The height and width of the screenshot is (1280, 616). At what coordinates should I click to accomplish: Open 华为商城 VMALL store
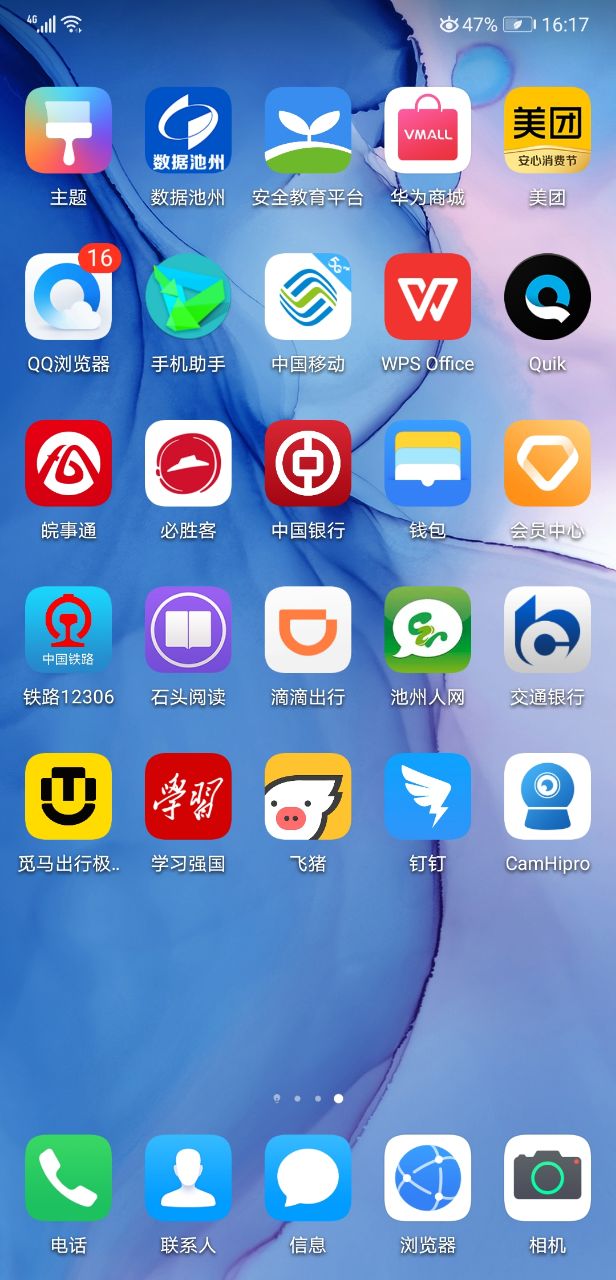tap(427, 131)
